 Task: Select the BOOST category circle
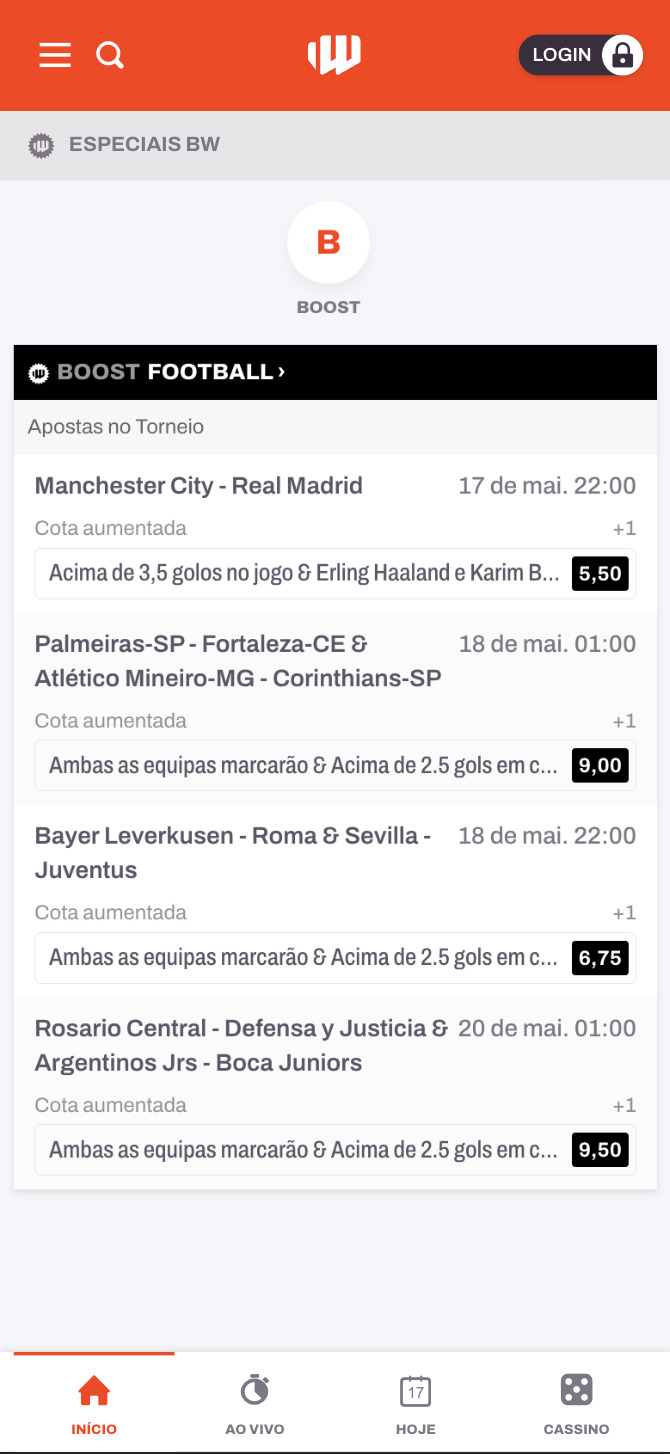[328, 243]
